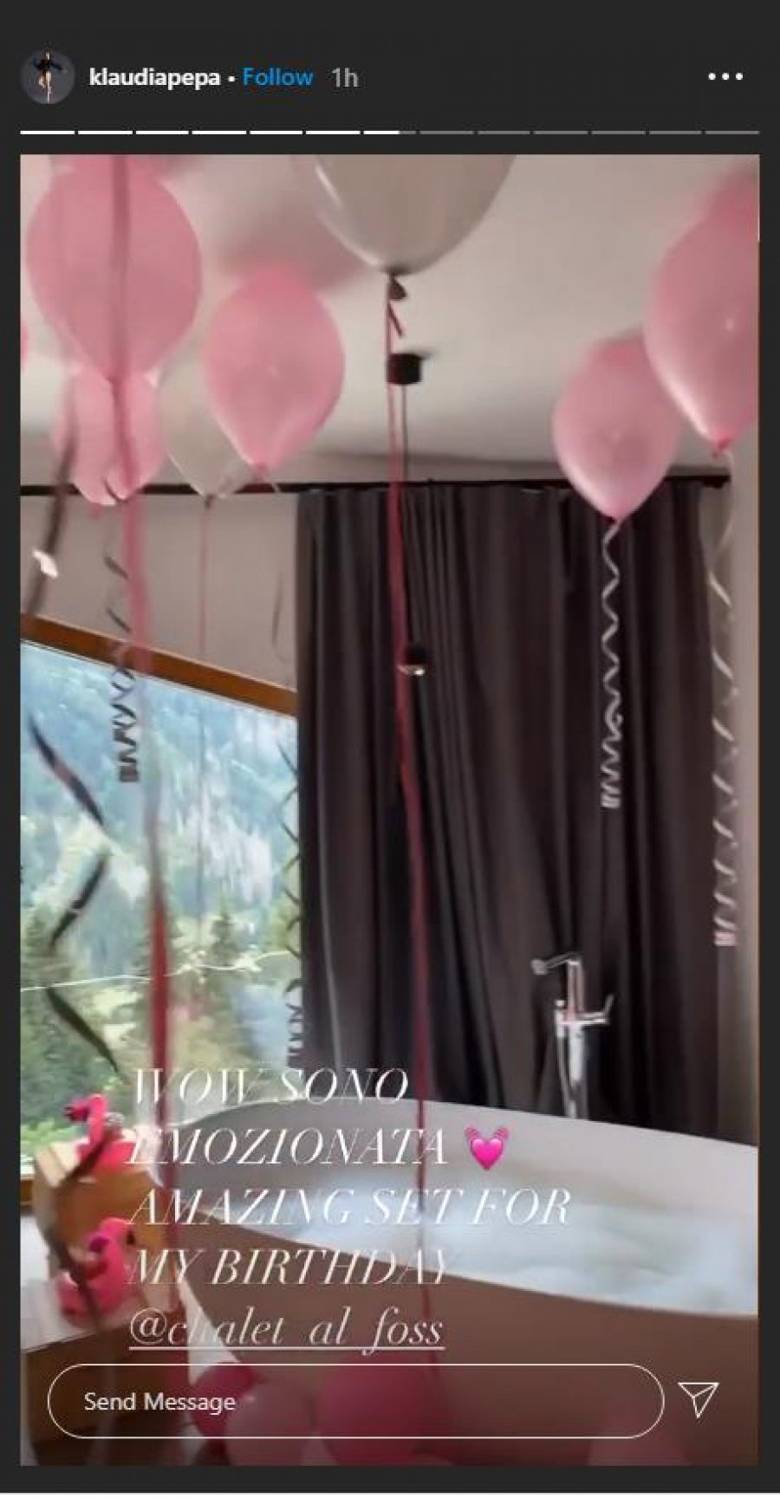The height and width of the screenshot is (1498, 780).
Task: Open the klaudiapepa username link
Action: click(x=154, y=77)
